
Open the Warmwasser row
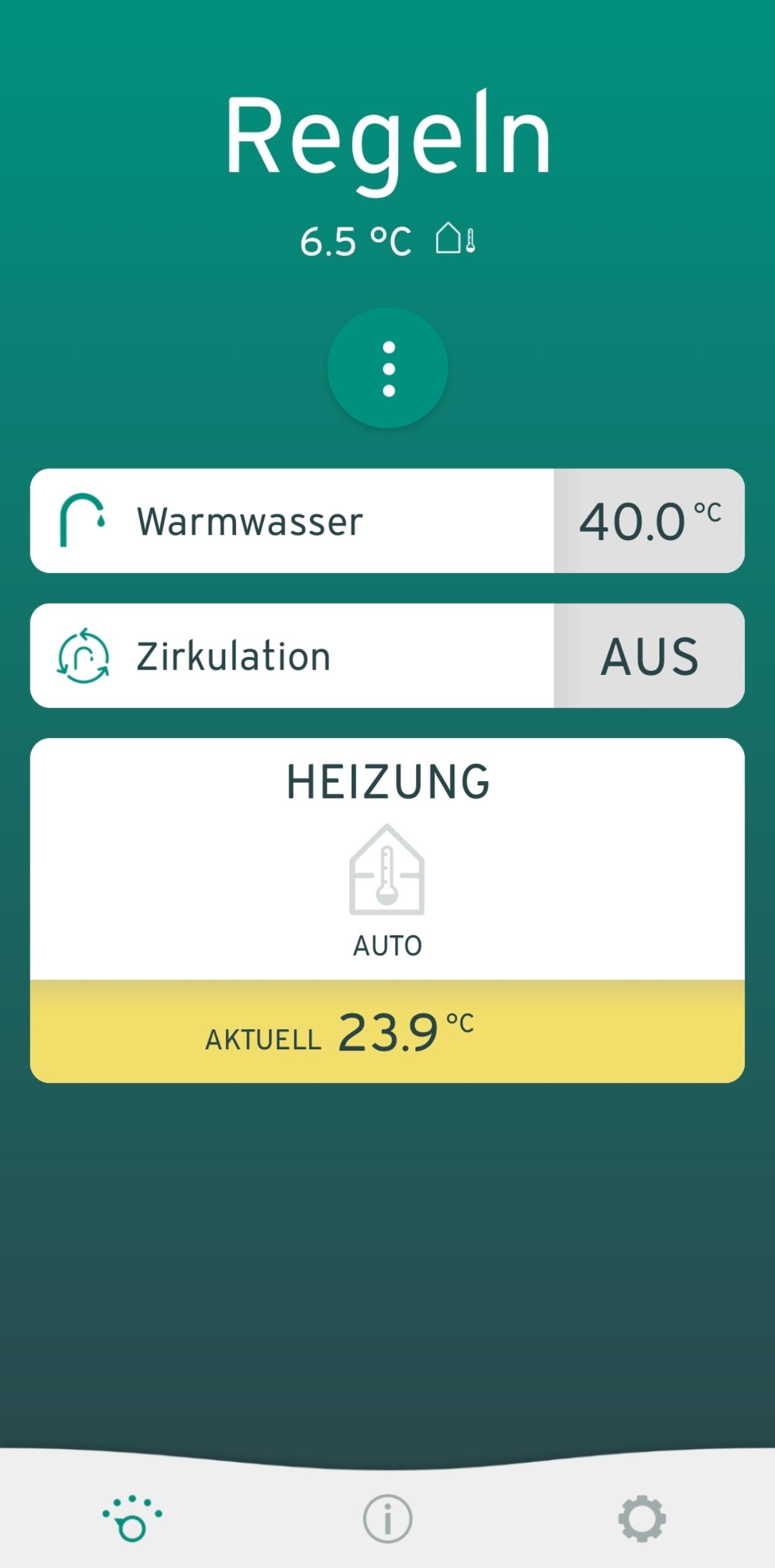[x=387, y=521]
